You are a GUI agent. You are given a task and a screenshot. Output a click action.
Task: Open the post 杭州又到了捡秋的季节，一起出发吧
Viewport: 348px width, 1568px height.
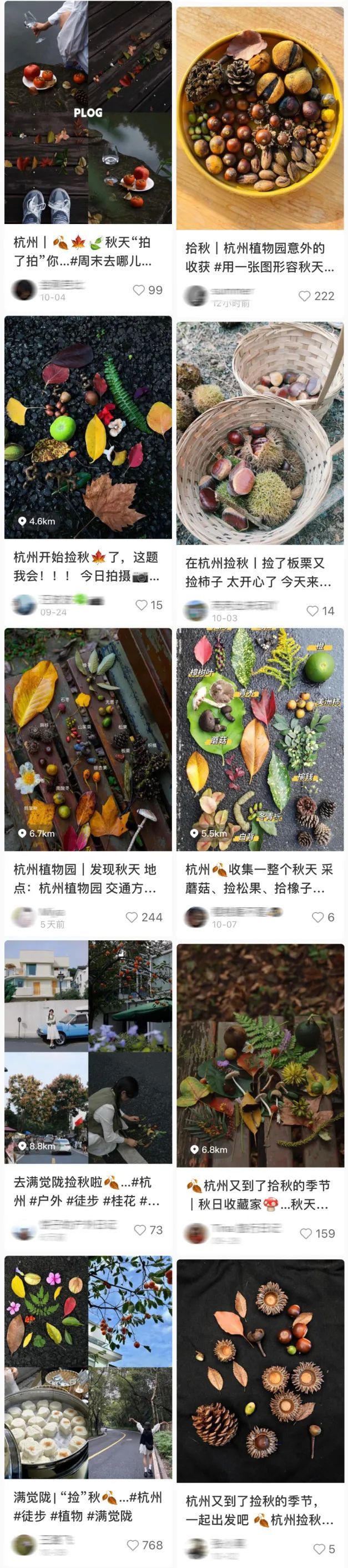pyautogui.click(x=260, y=1370)
